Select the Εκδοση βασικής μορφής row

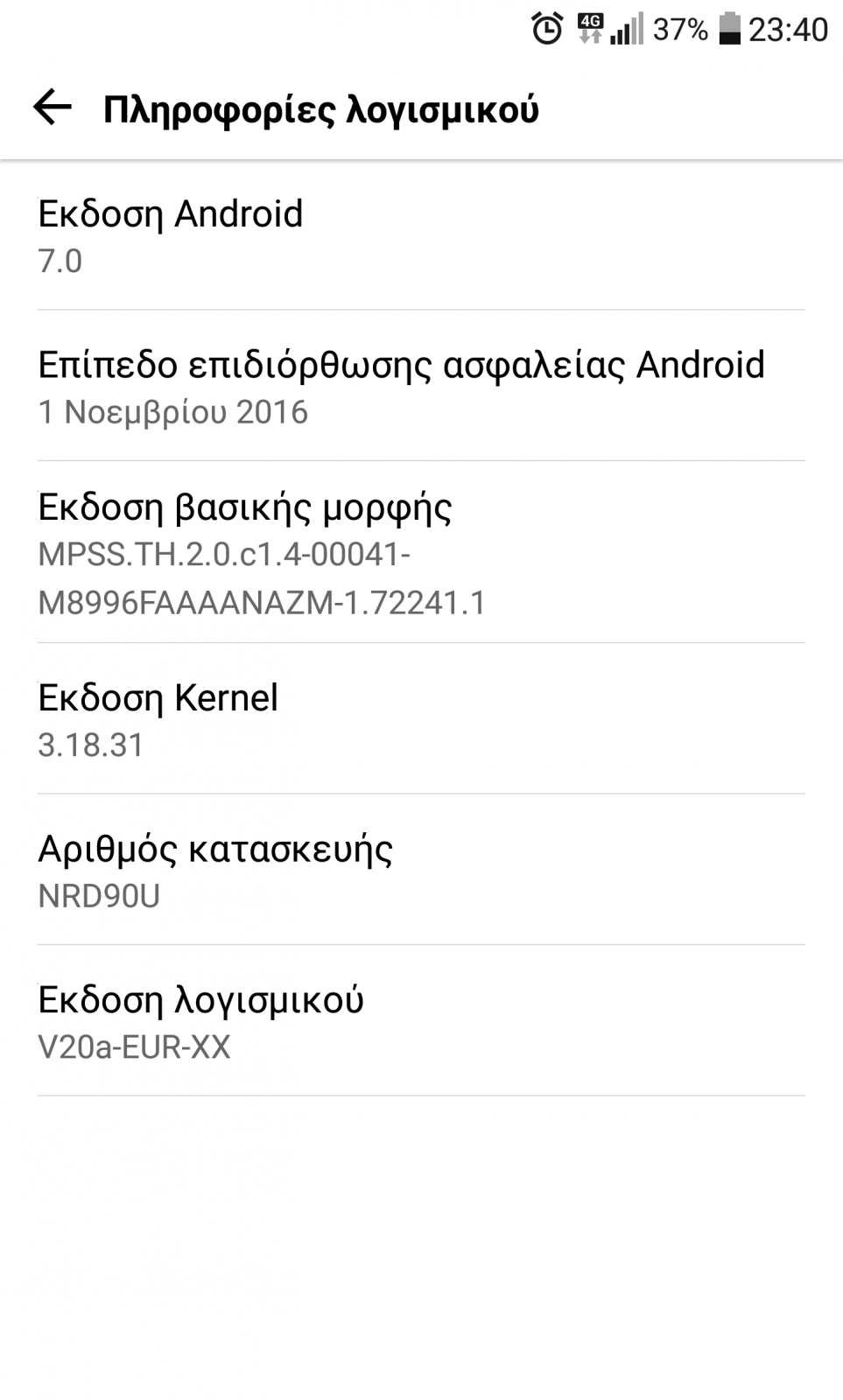(x=421, y=552)
